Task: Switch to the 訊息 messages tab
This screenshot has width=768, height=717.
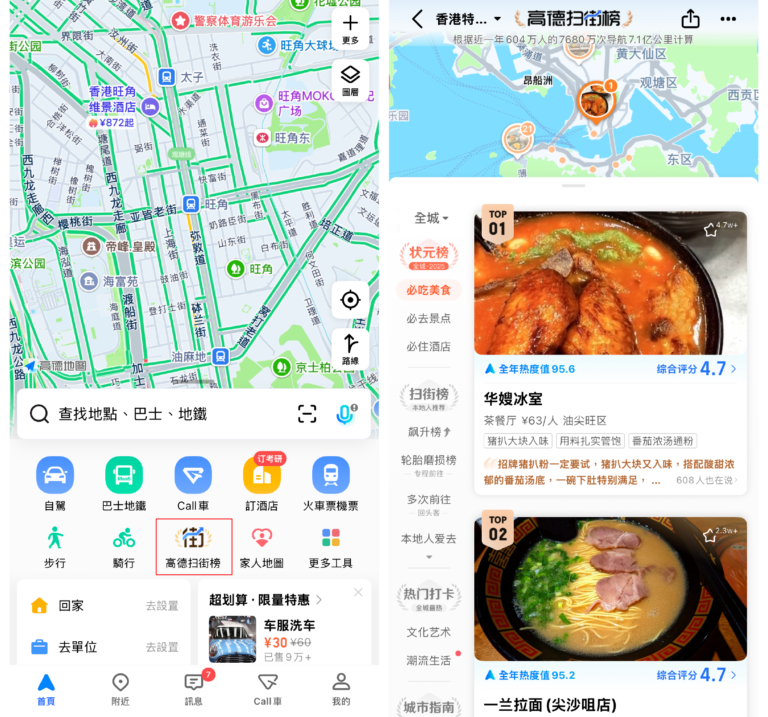Action: (x=194, y=688)
